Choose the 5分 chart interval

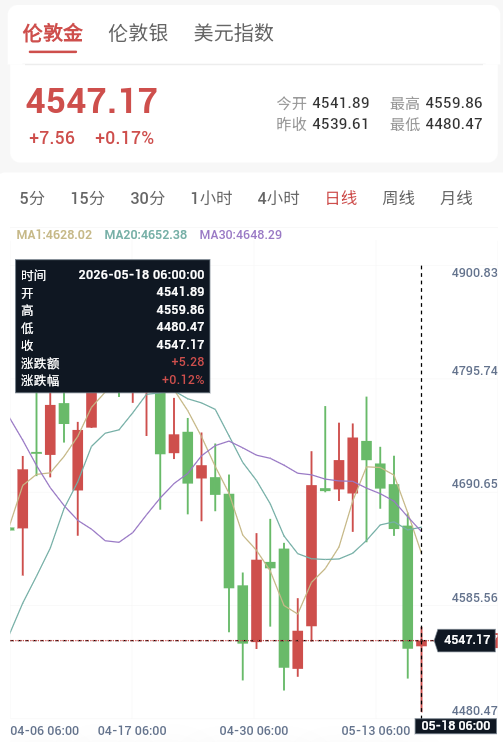32,198
